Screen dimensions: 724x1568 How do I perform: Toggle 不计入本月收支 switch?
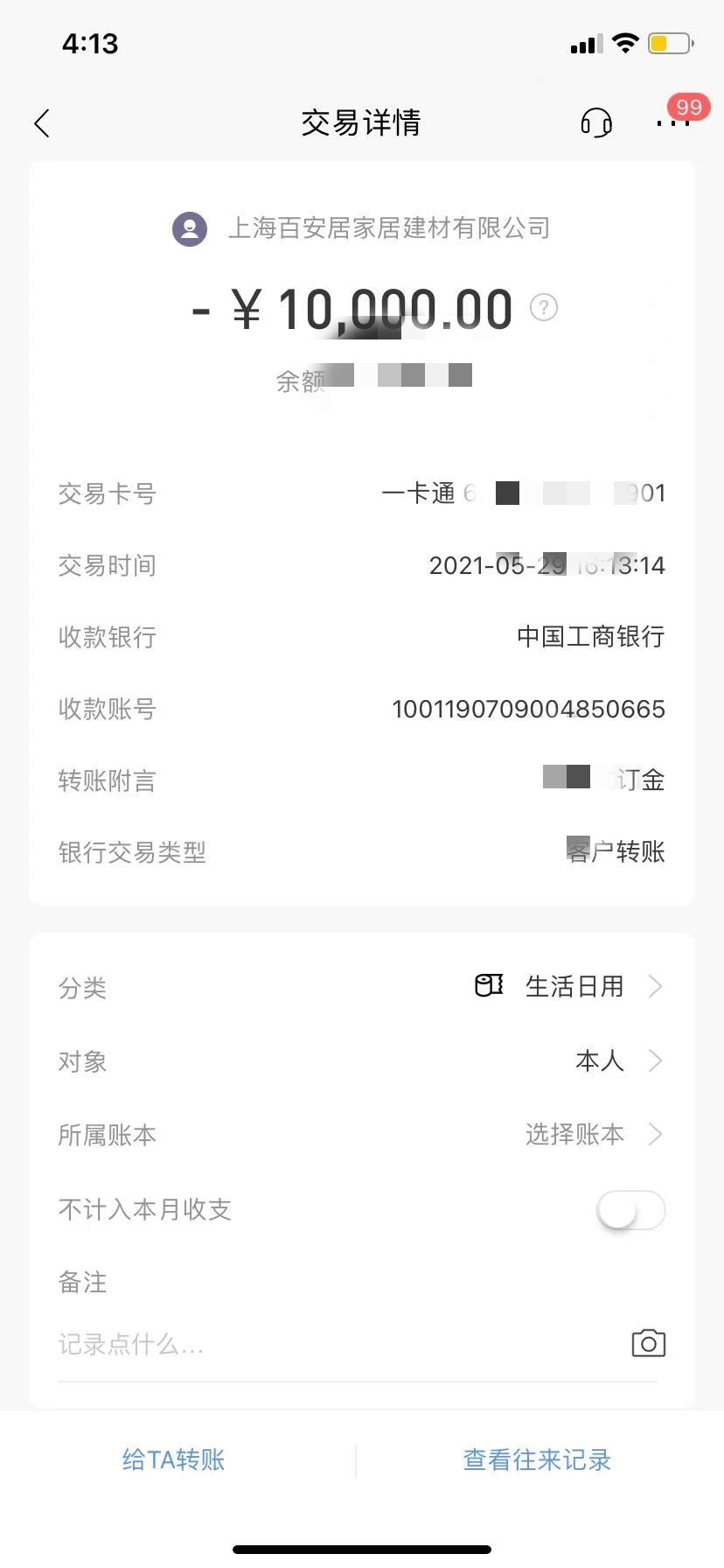point(630,1211)
